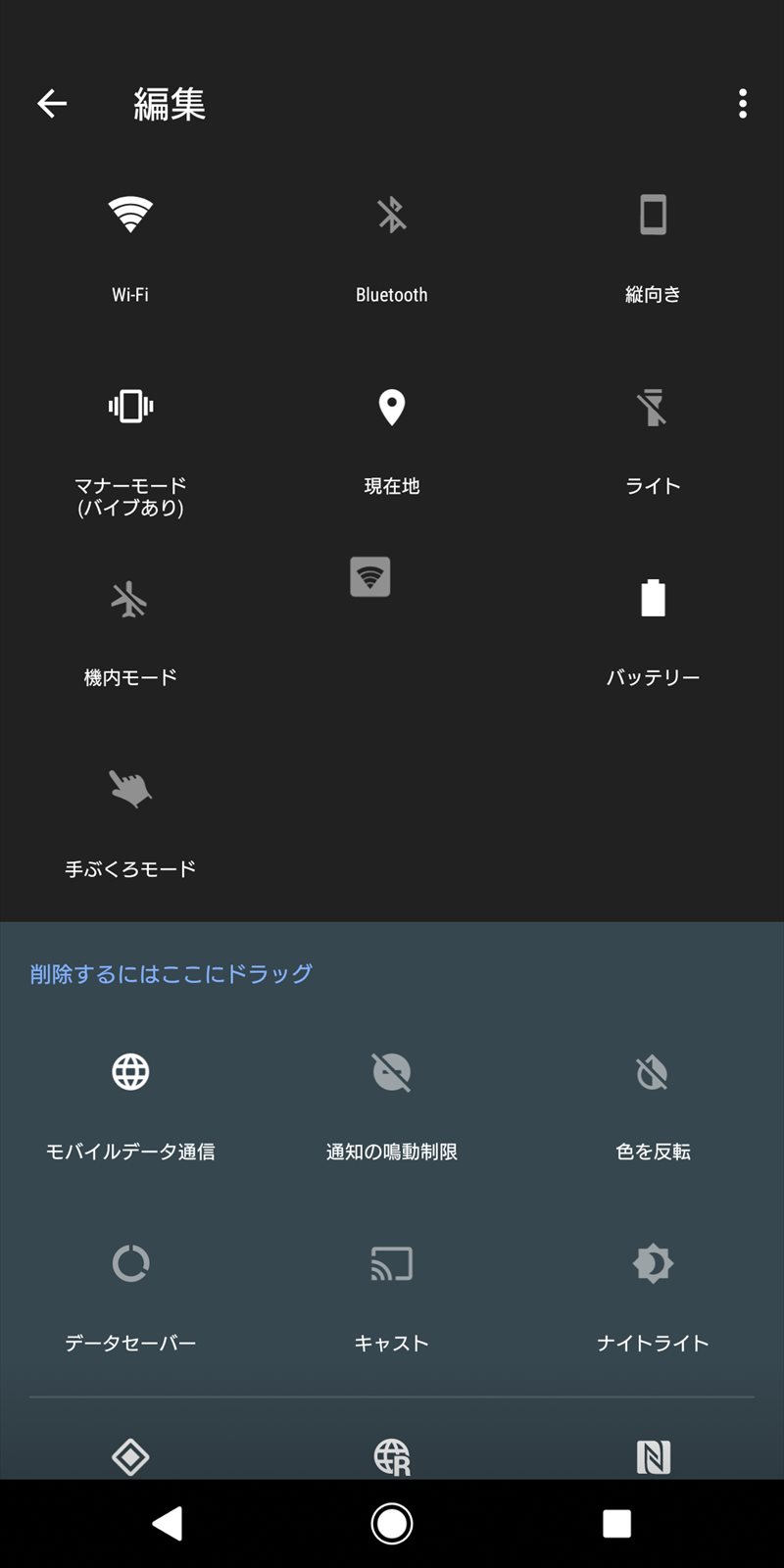Tap the 色を反転 tile
Image resolution: width=784 pixels, height=1568 pixels.
click(653, 1107)
